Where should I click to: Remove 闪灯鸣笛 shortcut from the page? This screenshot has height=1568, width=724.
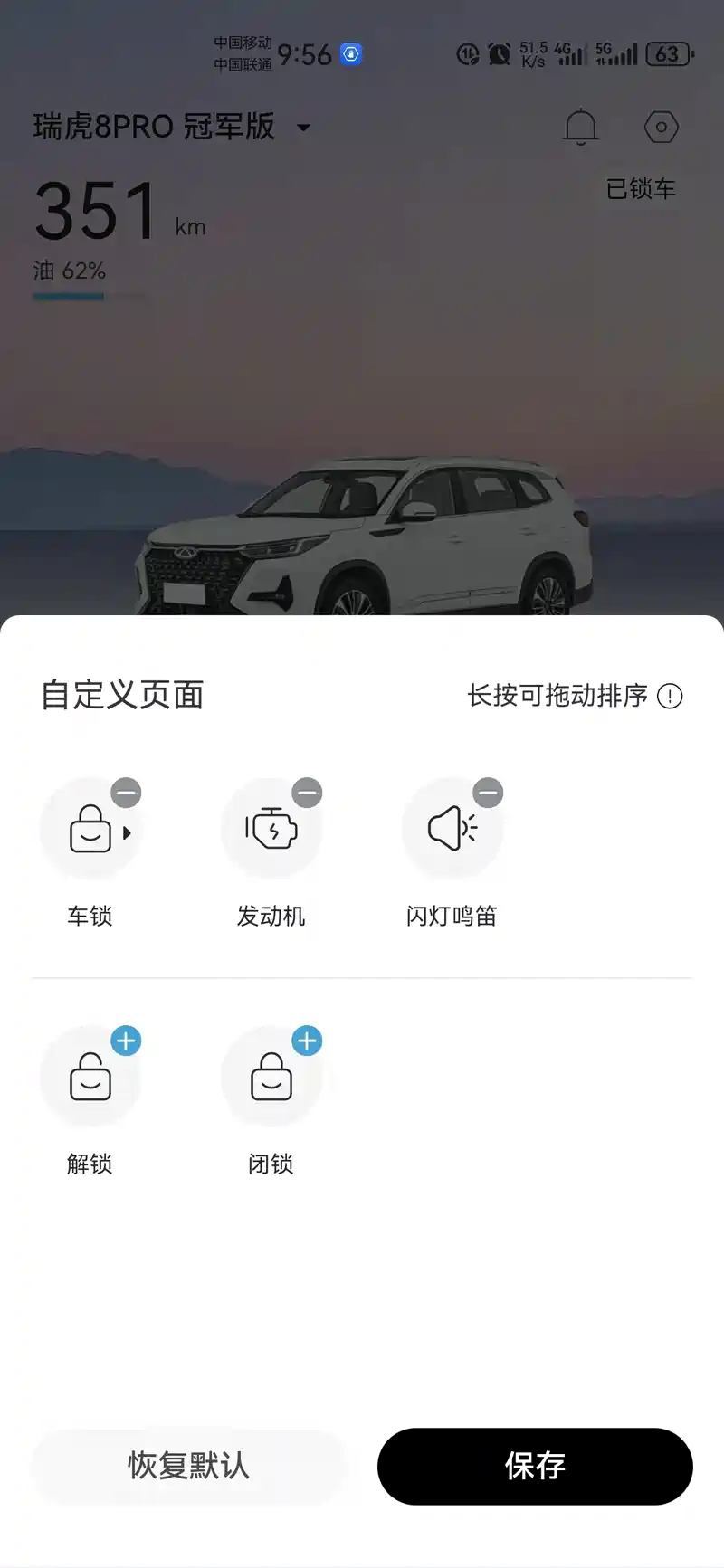pyautogui.click(x=488, y=793)
